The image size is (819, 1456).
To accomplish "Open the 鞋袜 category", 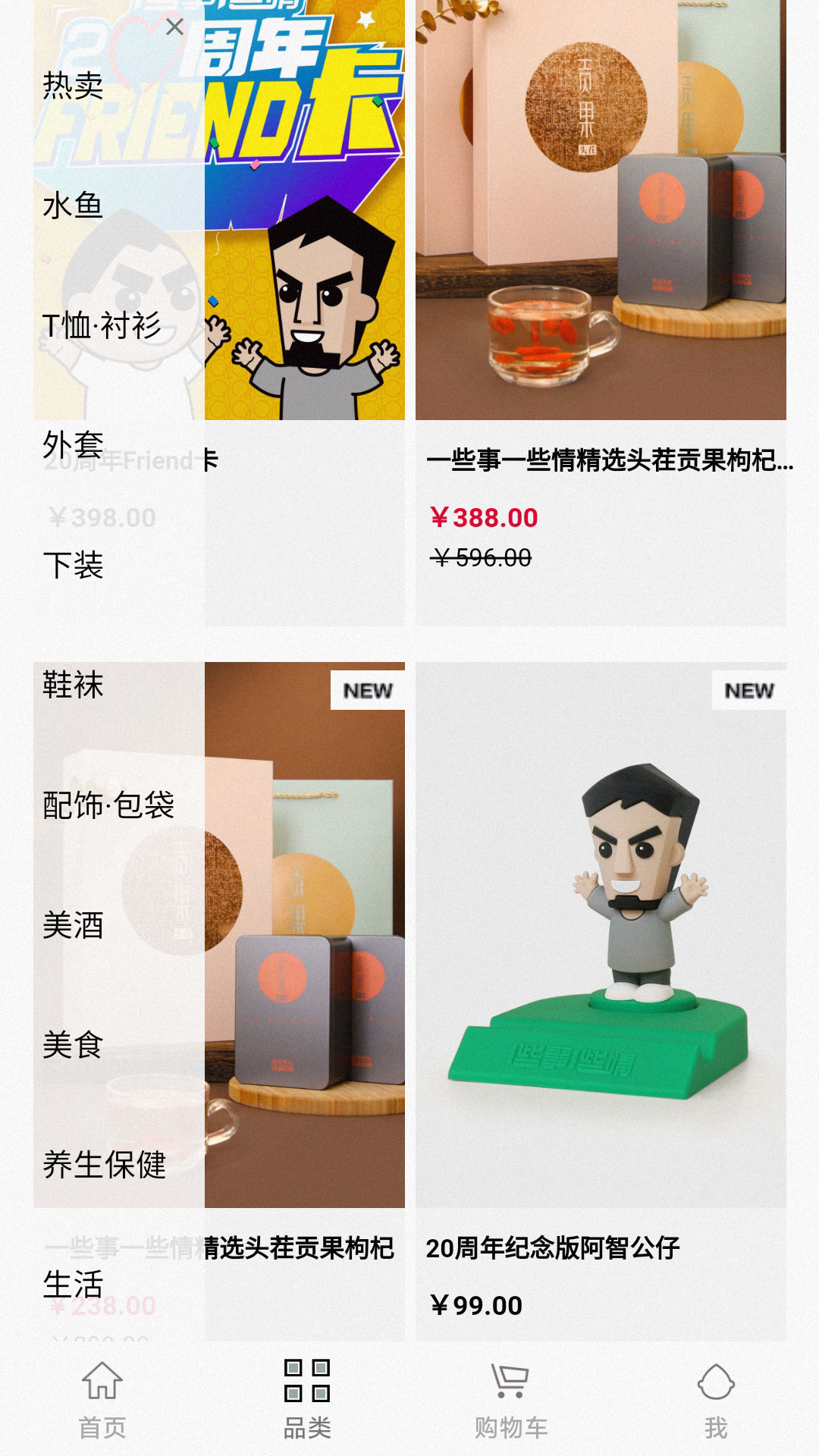I will click(73, 685).
